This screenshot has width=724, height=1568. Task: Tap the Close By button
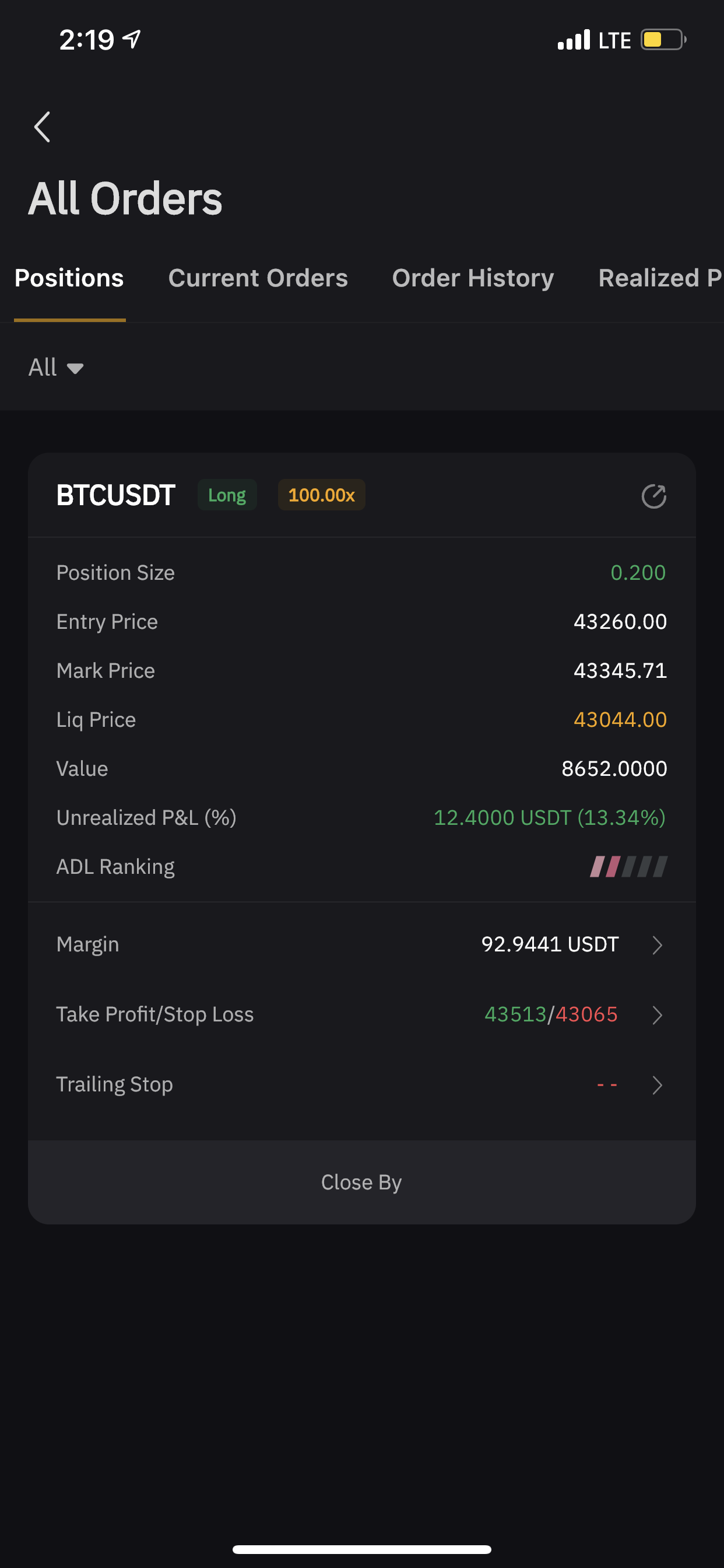click(362, 1182)
